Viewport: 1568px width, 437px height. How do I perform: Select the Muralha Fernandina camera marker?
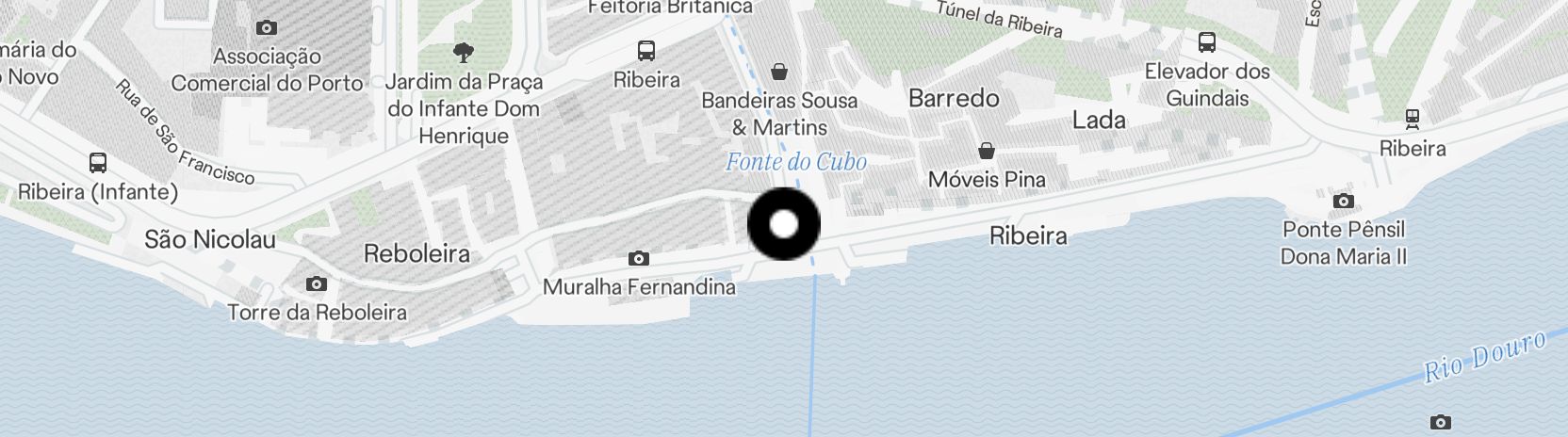639,258
